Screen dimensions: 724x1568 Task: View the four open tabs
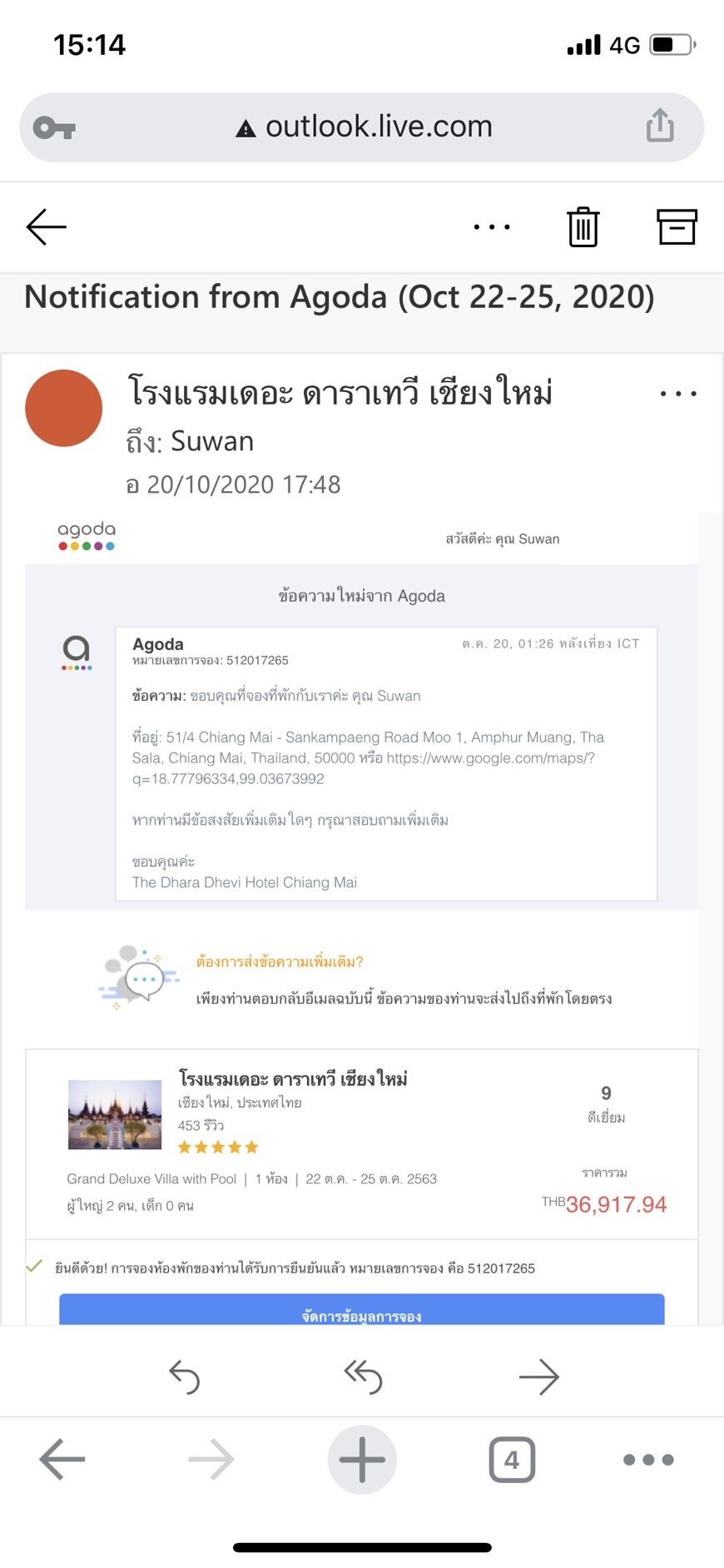pos(511,1459)
